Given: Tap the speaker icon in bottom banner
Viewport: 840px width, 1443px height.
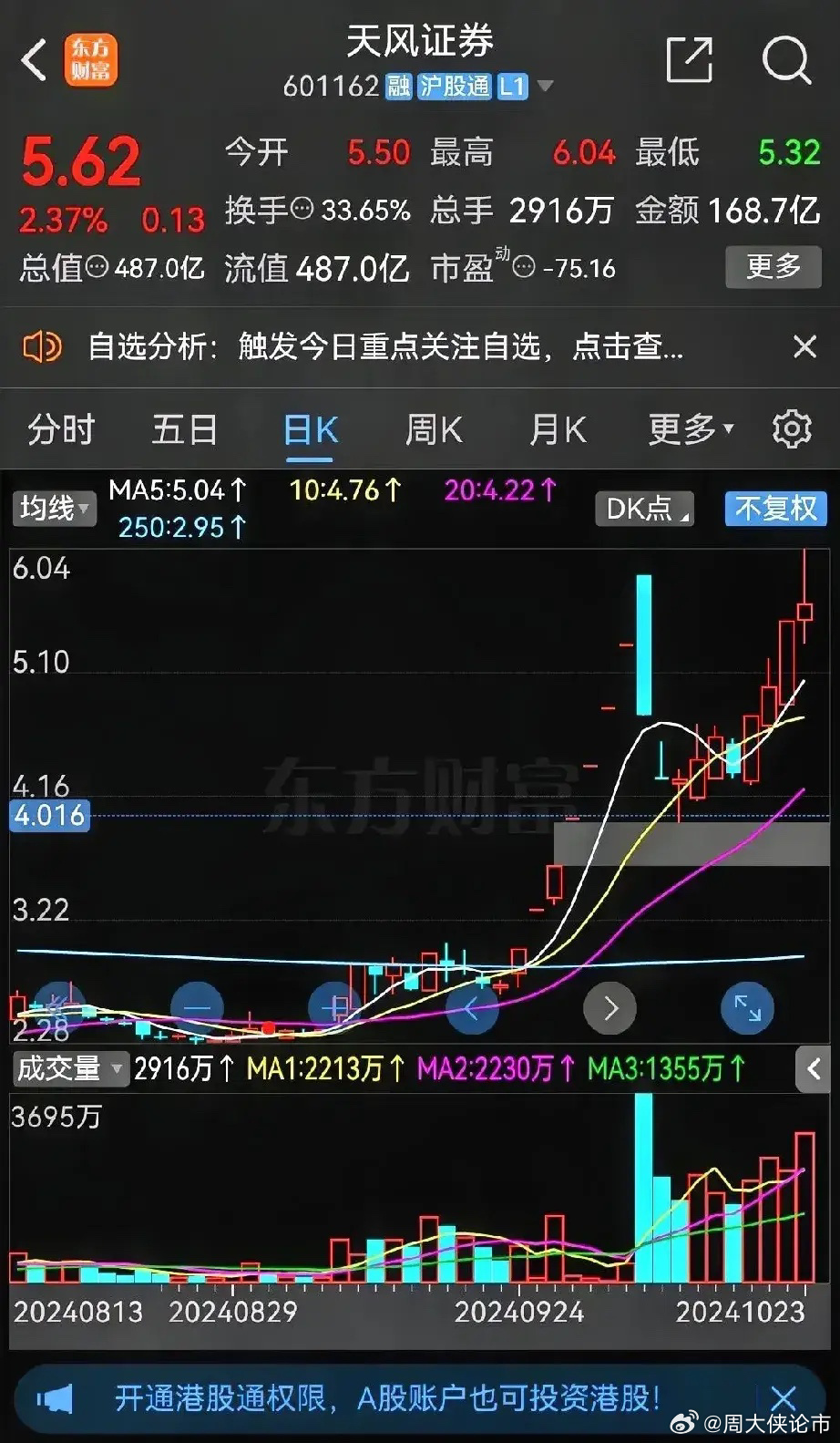Looking at the screenshot, I should pos(56,1399).
